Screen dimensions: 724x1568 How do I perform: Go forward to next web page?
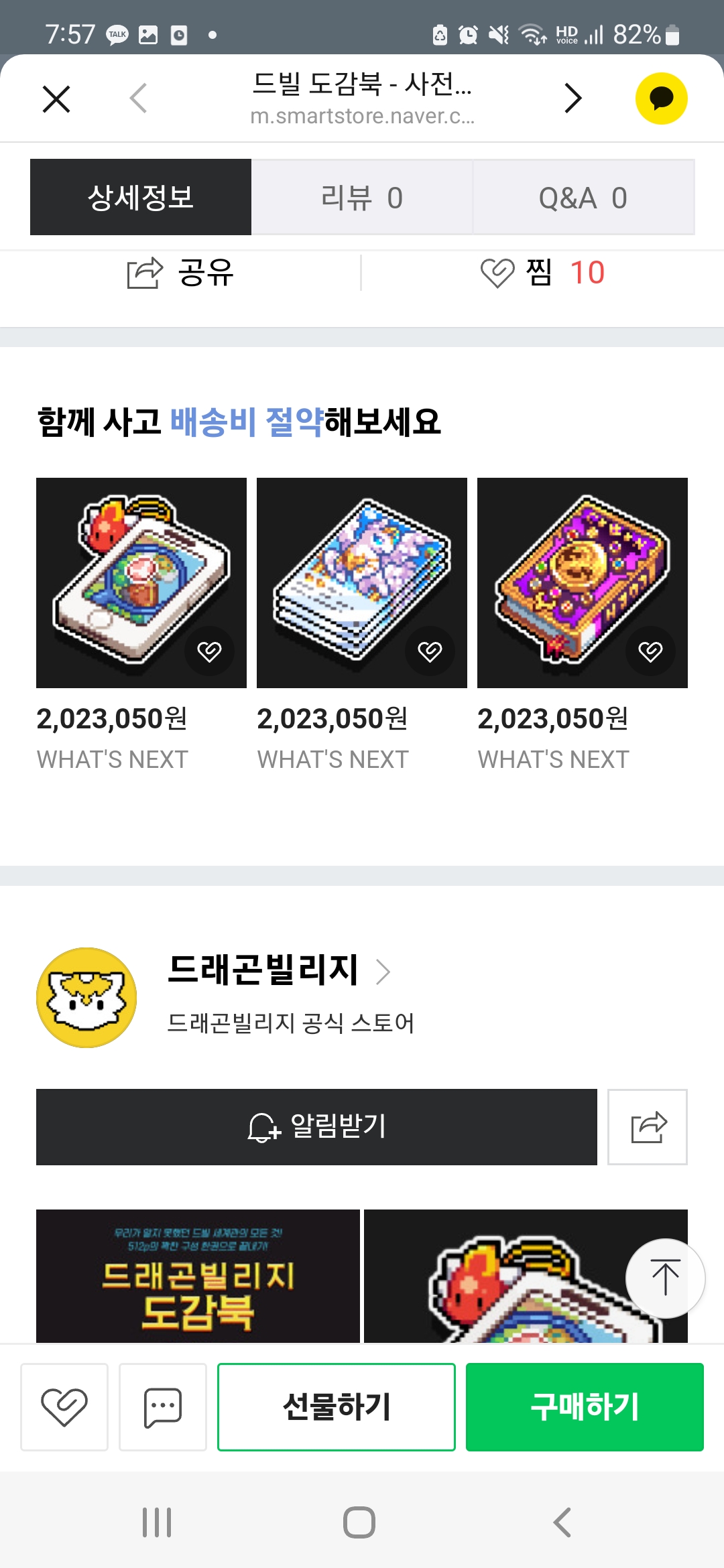573,99
